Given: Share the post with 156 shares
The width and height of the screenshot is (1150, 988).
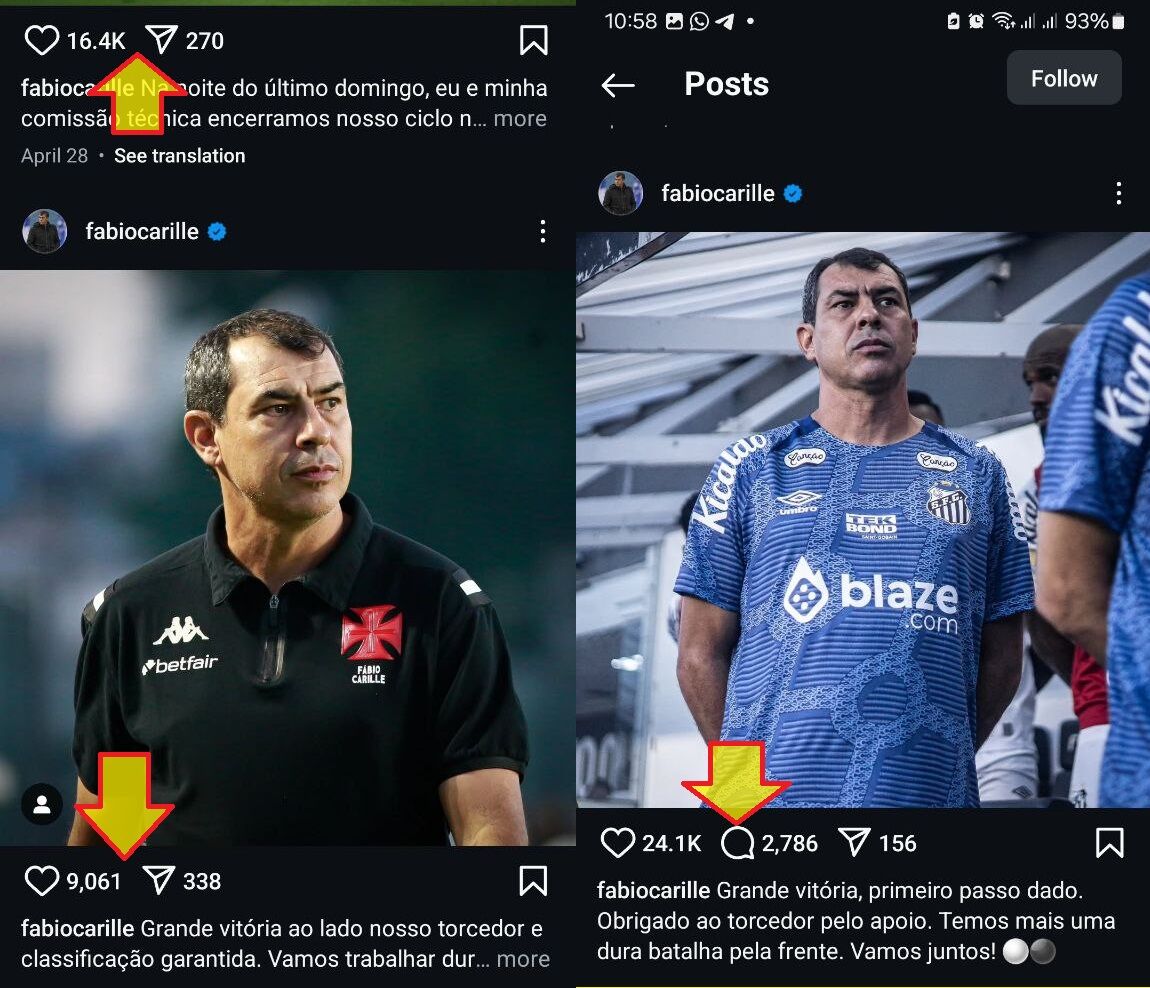Looking at the screenshot, I should click(854, 843).
